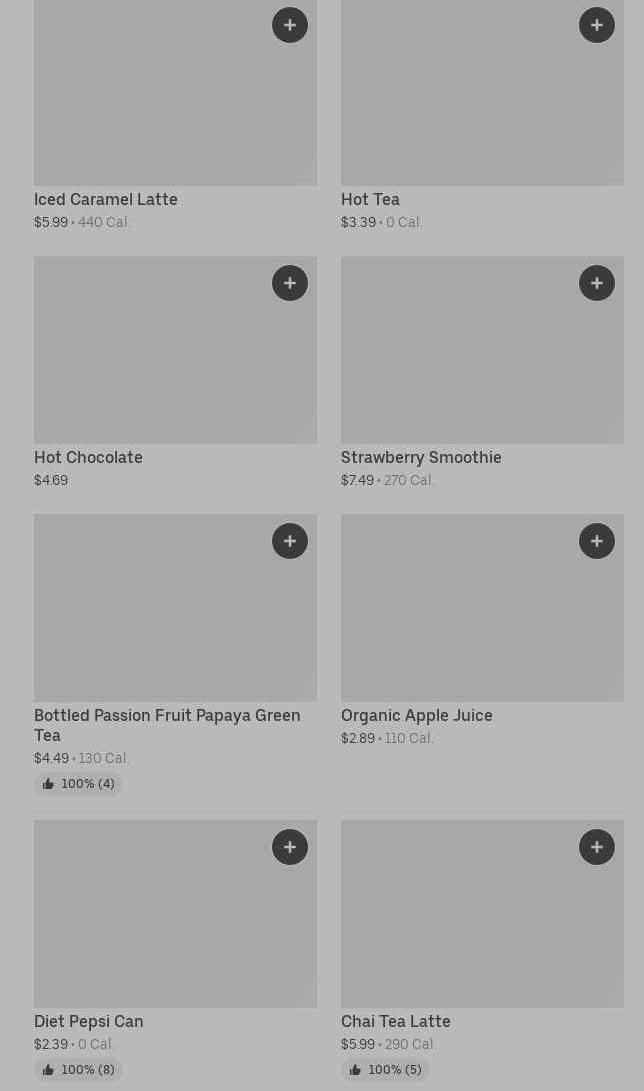The image size is (644, 1091).
Task: Open Iced Caramel Latte item details
Action: coord(106,200)
